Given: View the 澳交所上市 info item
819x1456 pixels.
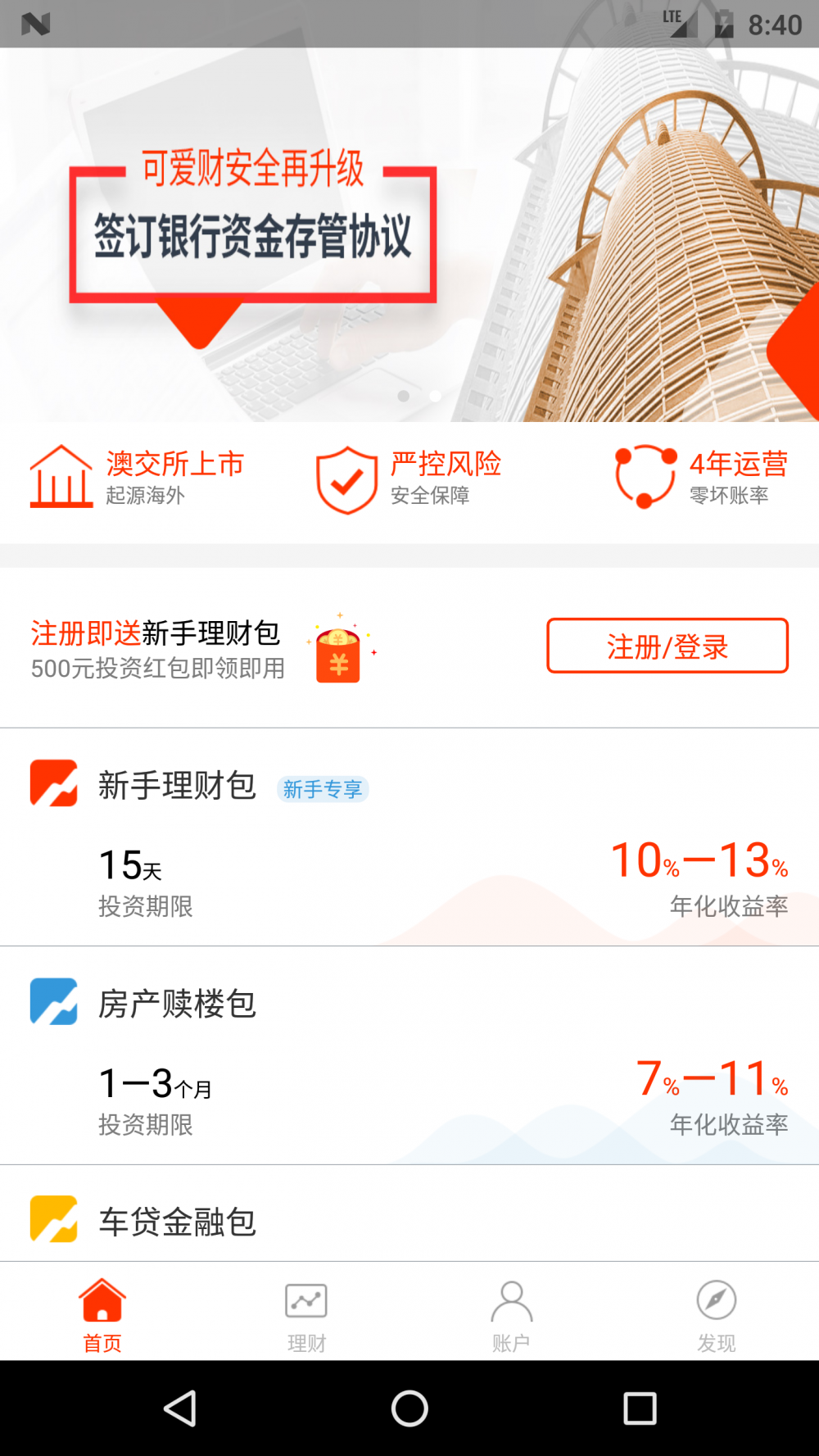Looking at the screenshot, I should pyautogui.click(x=138, y=477).
